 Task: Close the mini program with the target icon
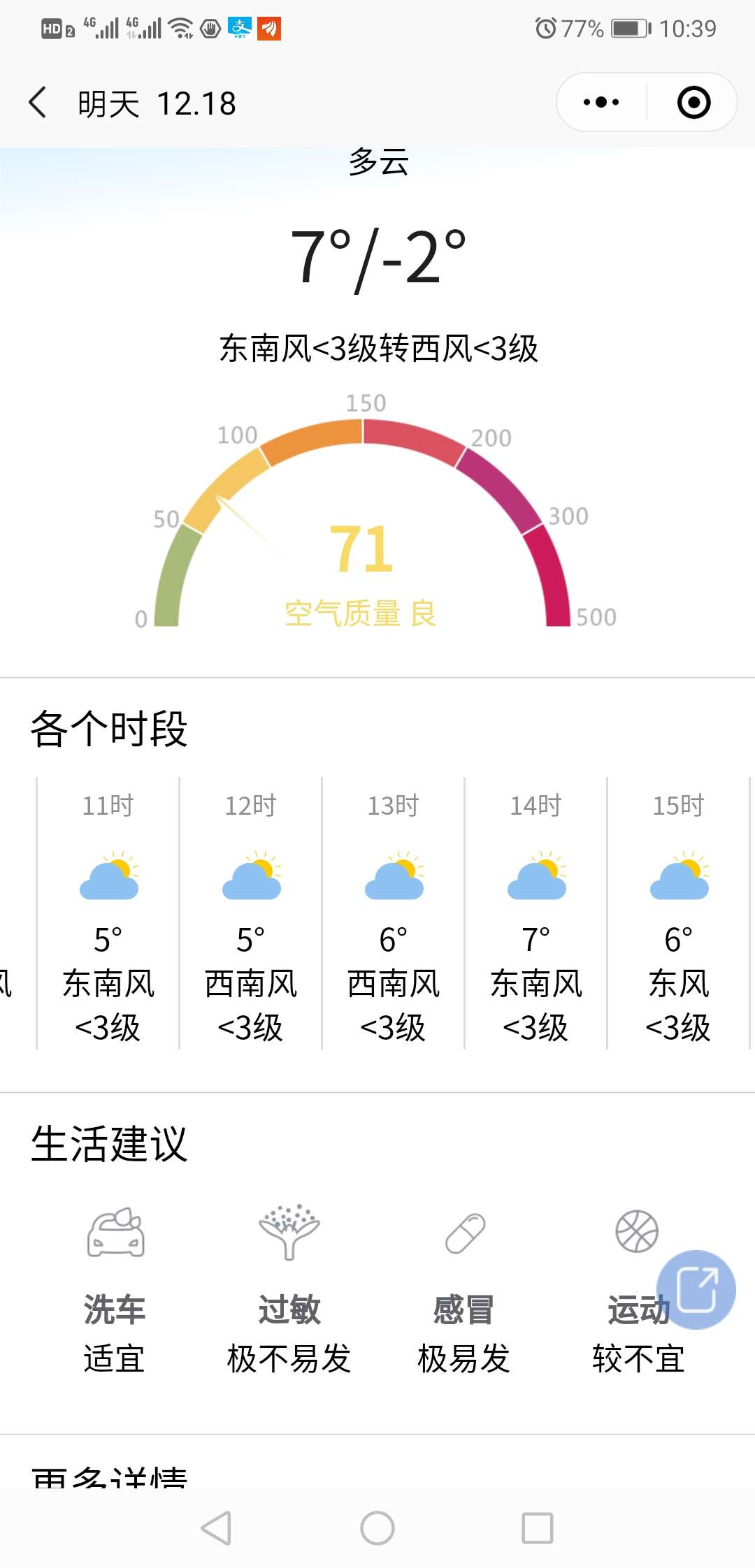[693, 102]
